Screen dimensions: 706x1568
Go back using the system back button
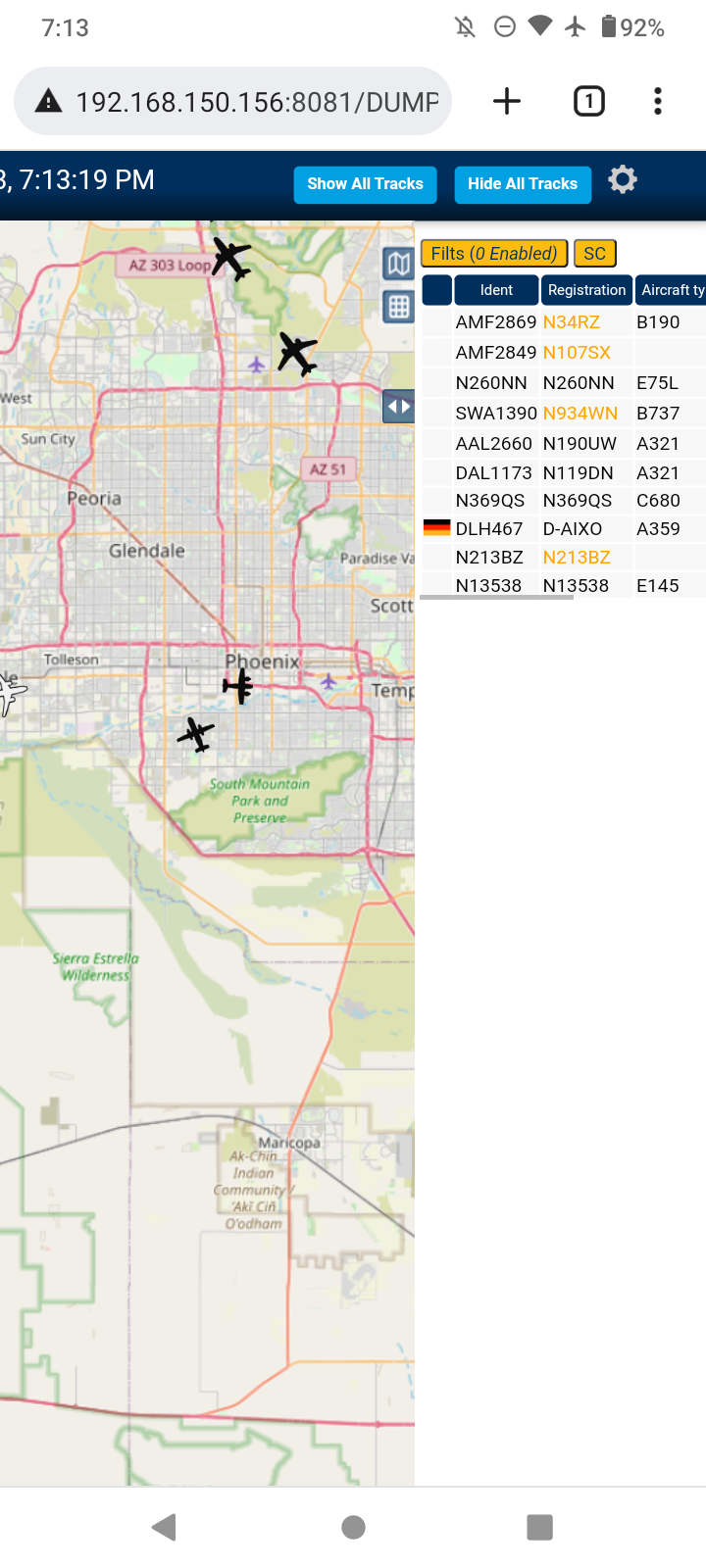point(164,1526)
